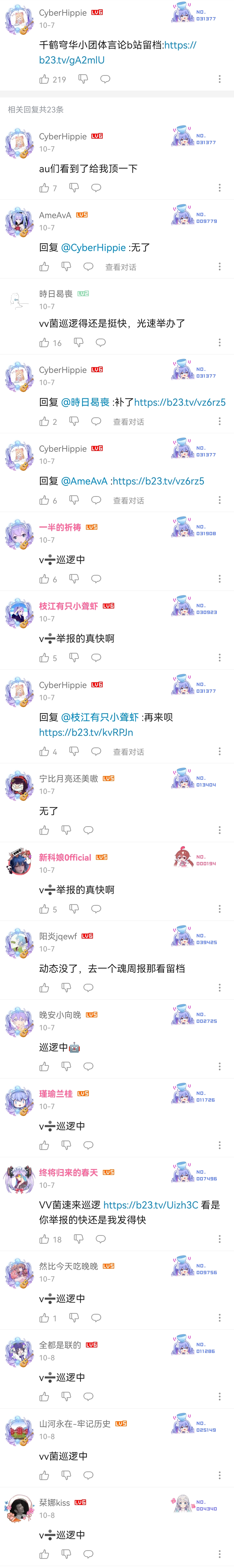Like 時日曷喪's comment with 16 likes

point(44,343)
